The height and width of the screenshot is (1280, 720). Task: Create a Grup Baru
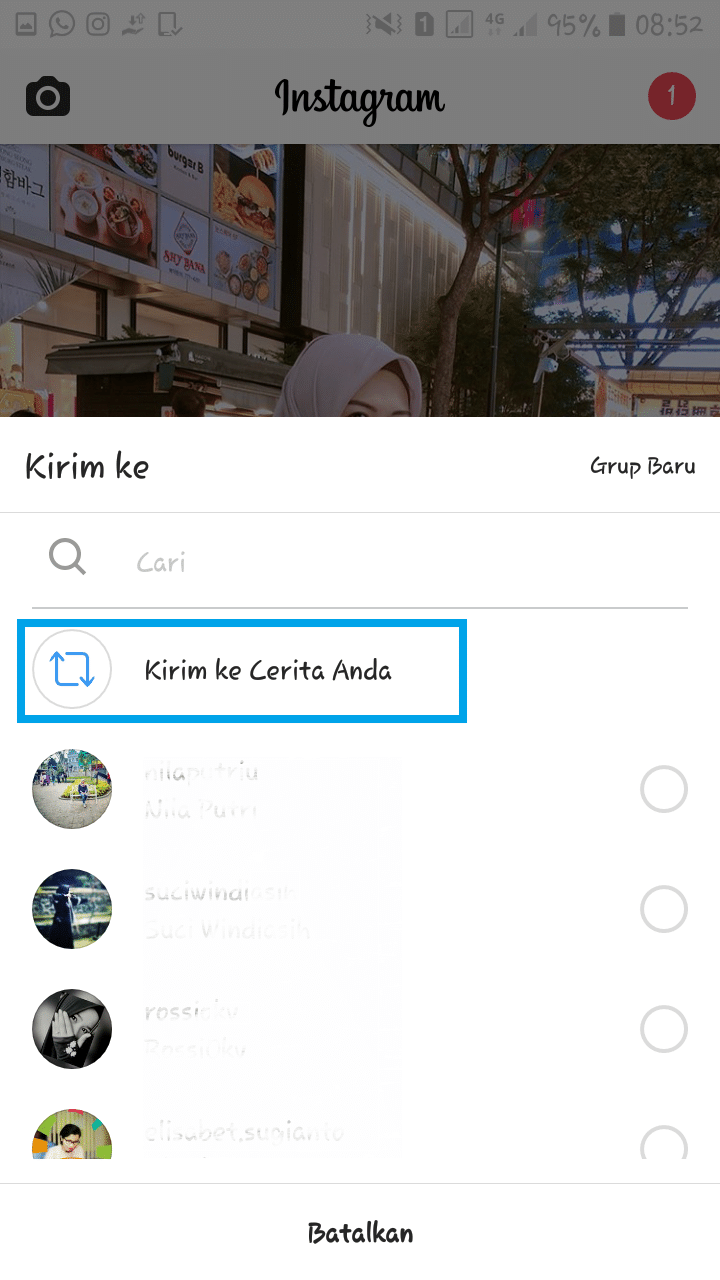click(642, 467)
